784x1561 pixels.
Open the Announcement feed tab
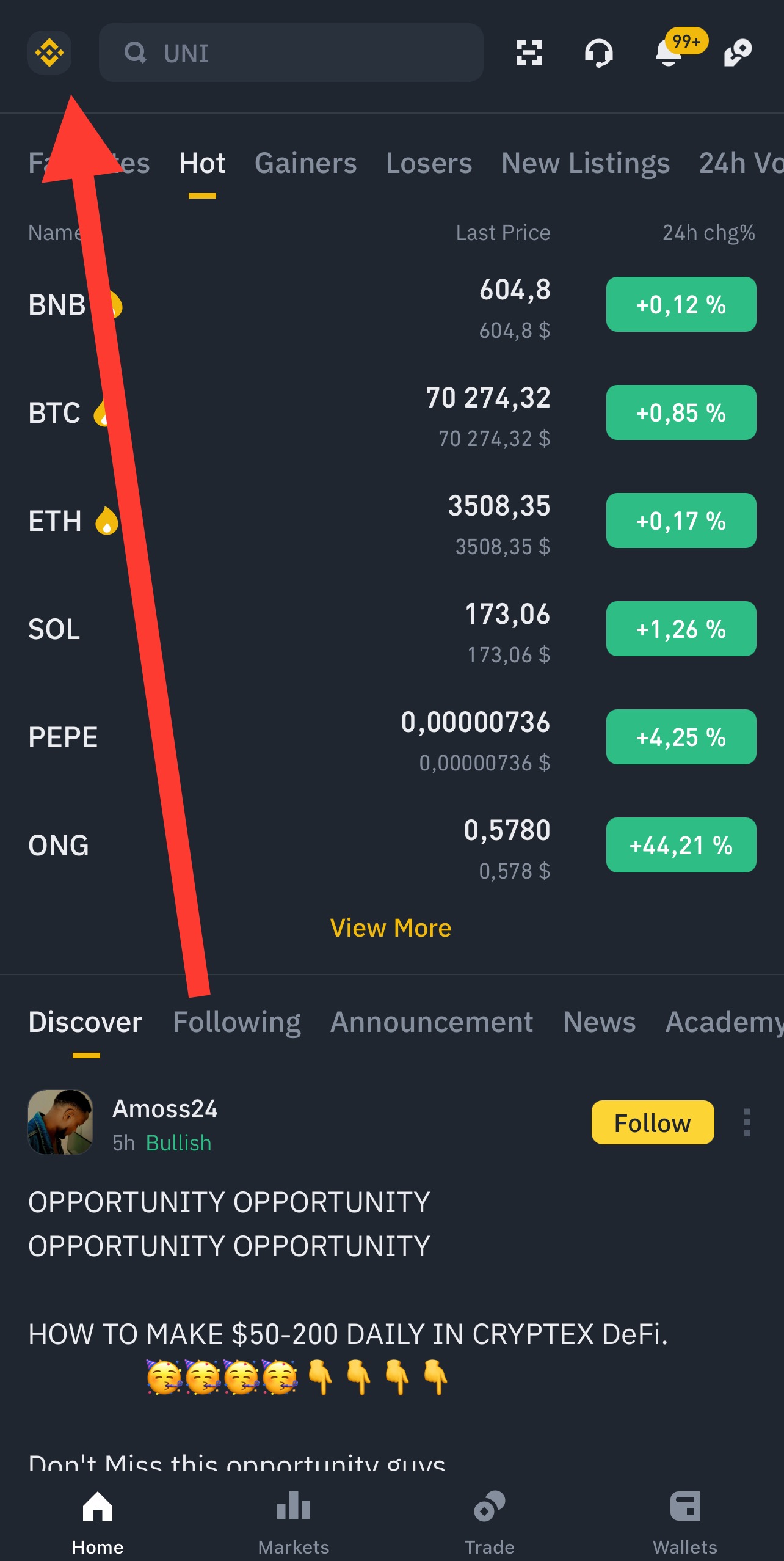432,1022
